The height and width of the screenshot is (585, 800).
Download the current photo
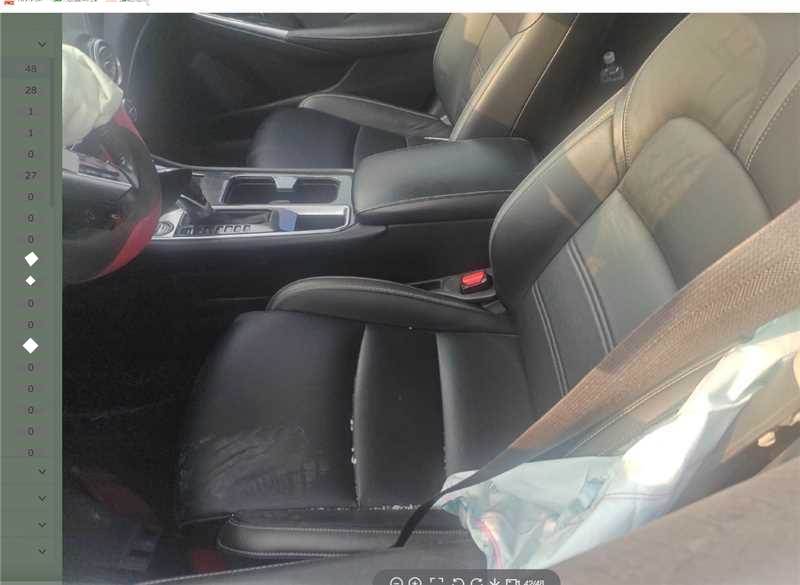494,582
